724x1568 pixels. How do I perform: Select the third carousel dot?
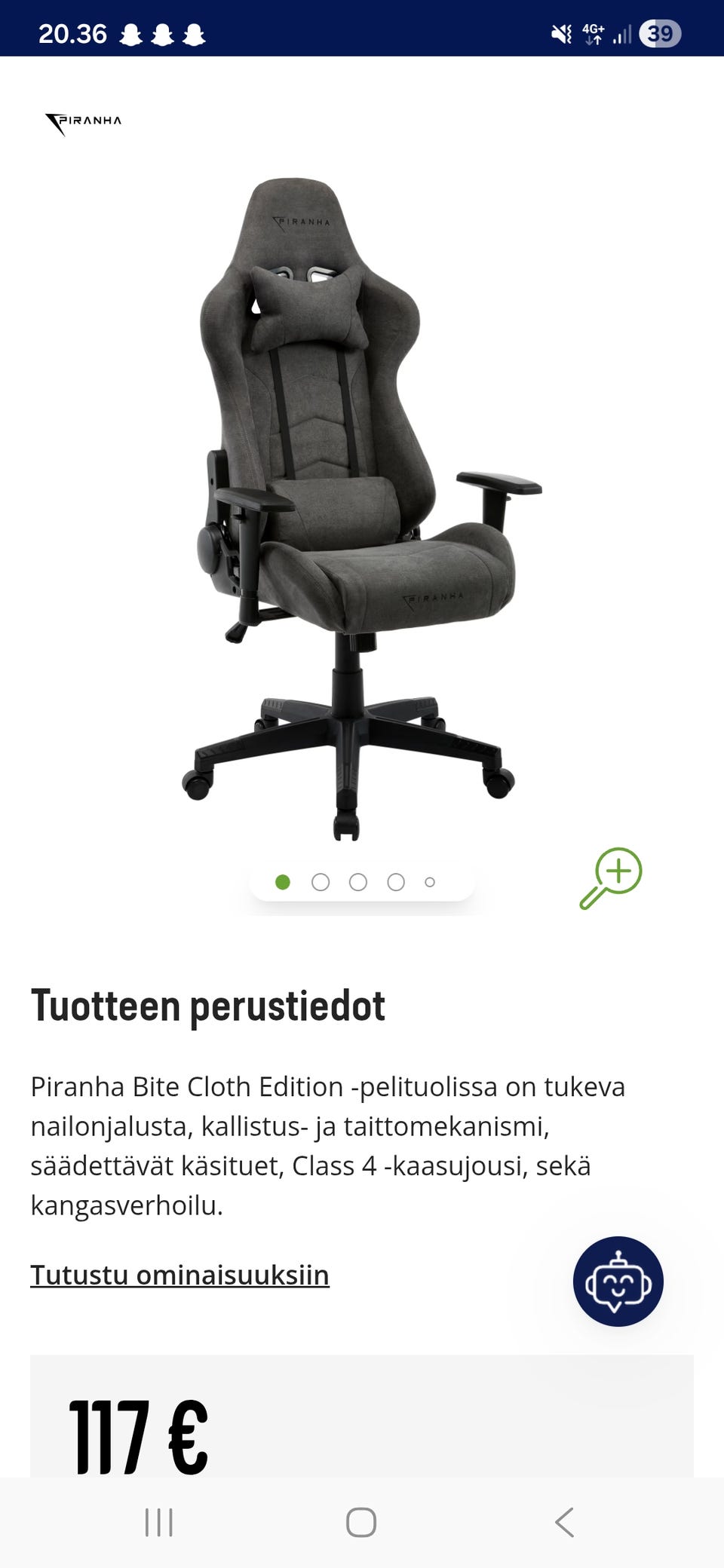click(356, 880)
